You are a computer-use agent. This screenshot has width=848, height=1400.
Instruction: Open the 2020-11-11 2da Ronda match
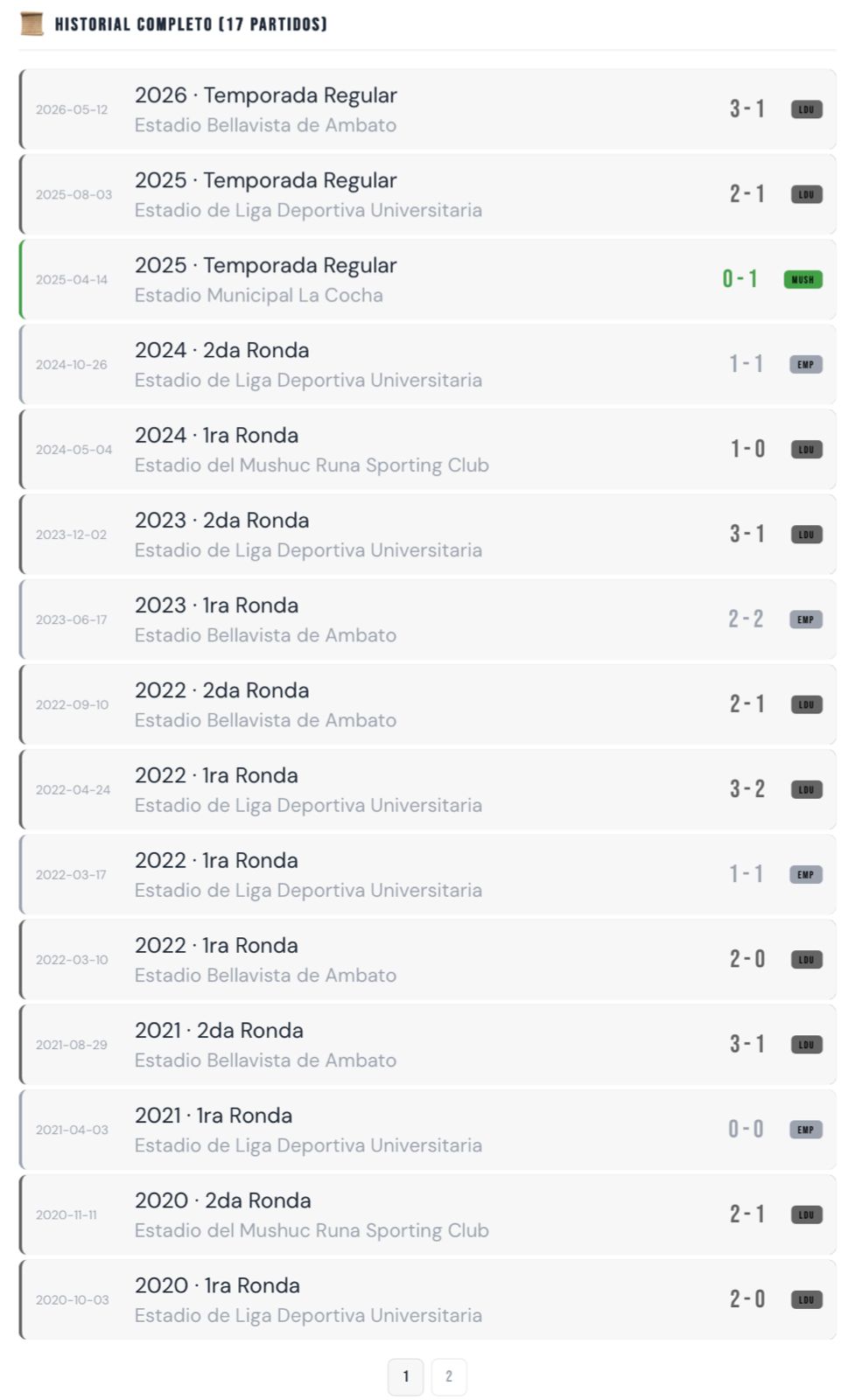pos(428,1213)
